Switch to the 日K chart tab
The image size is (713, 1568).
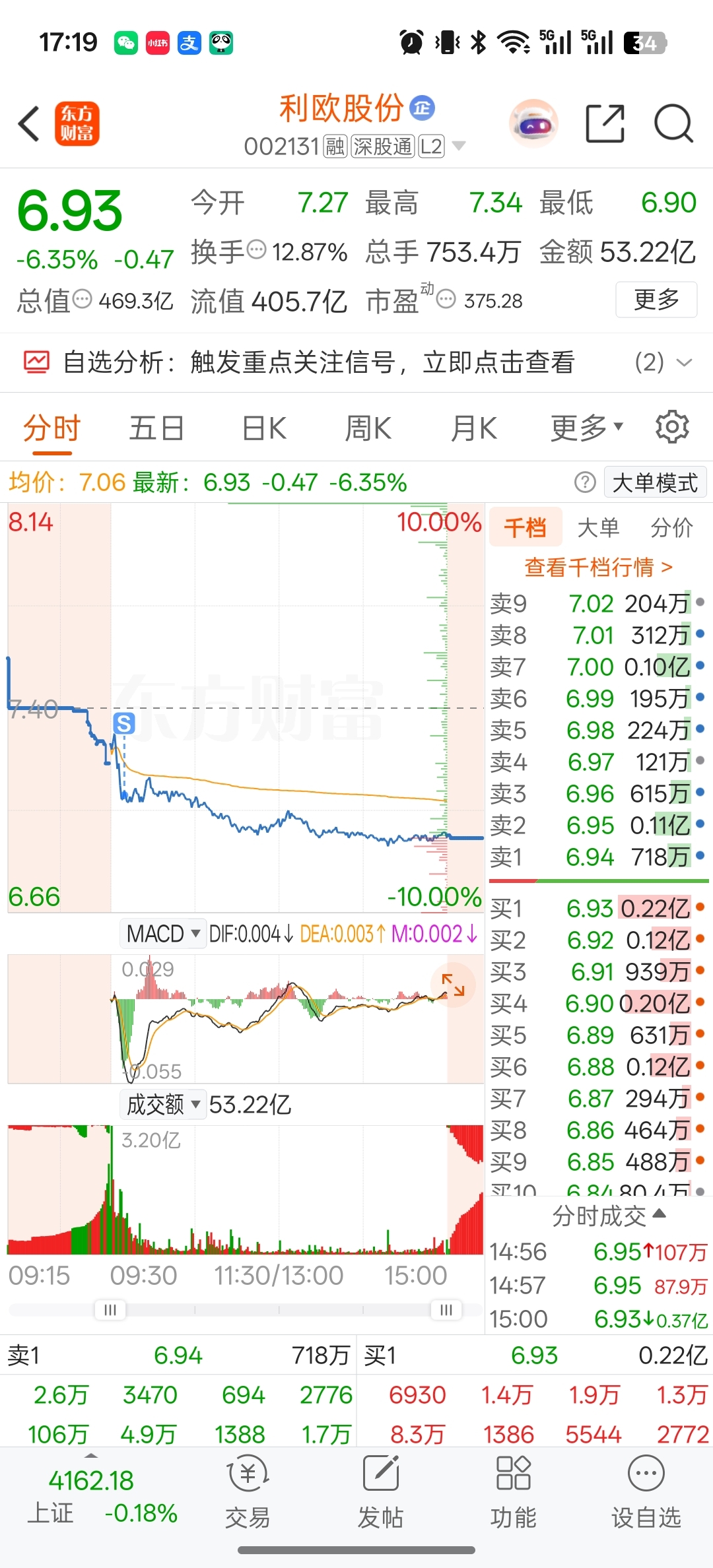pyautogui.click(x=264, y=428)
